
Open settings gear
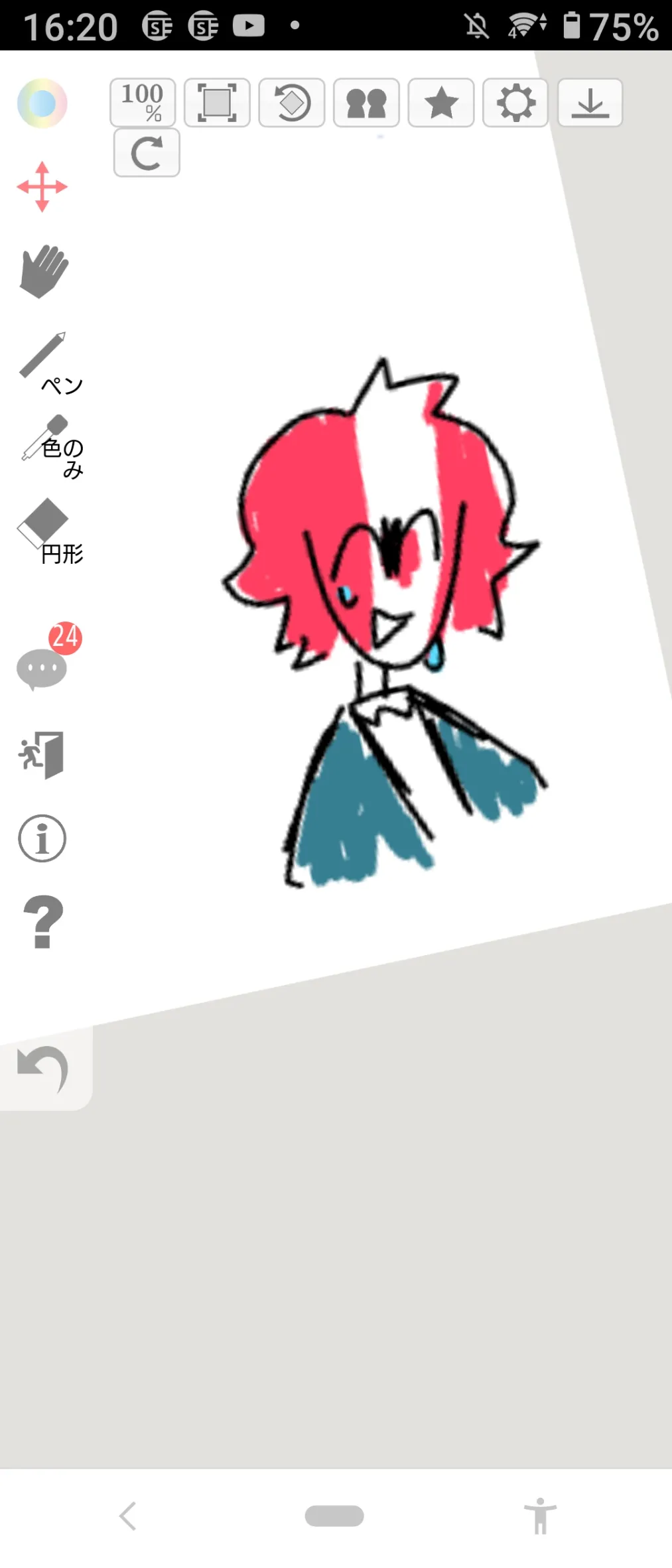coord(515,103)
